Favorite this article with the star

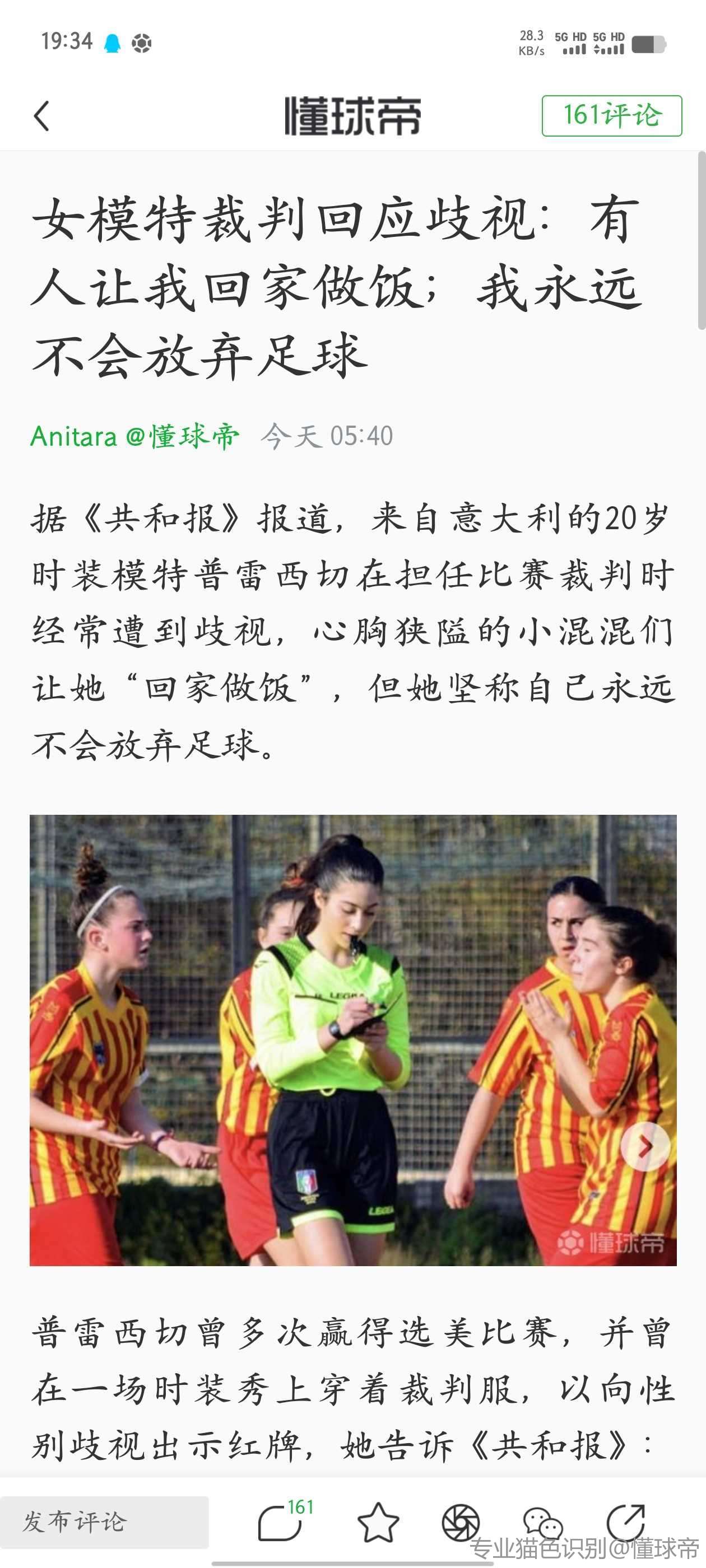point(378,1522)
